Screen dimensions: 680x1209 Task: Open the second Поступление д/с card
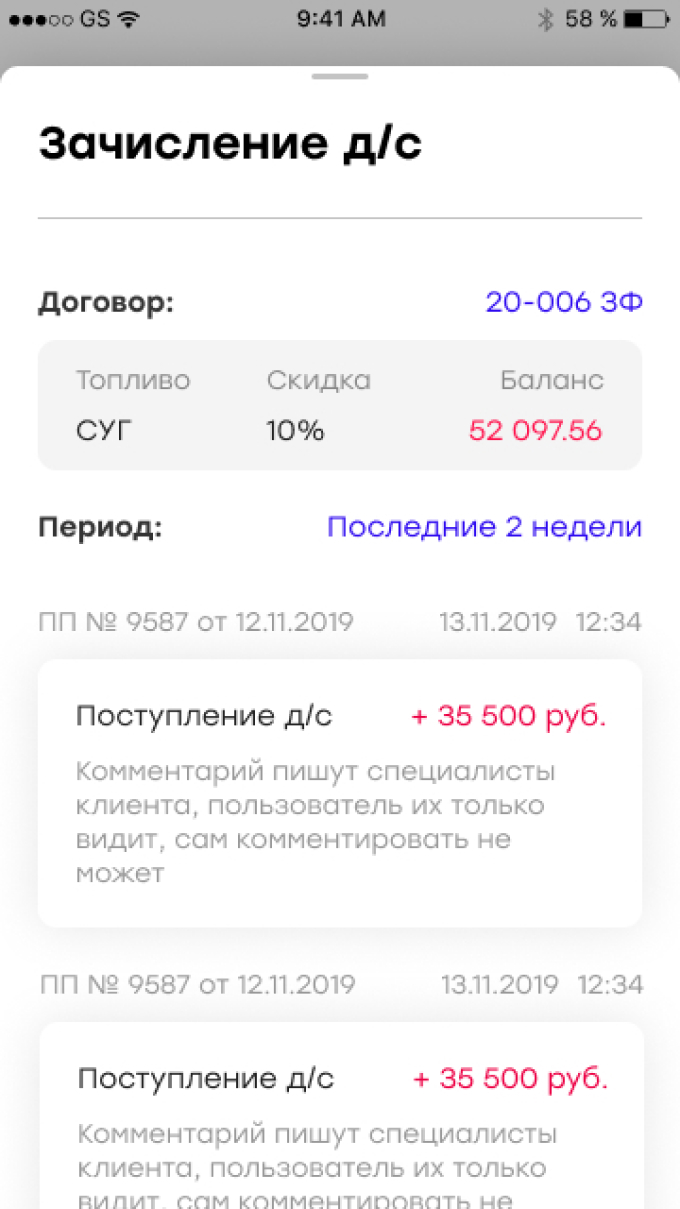tap(340, 1115)
